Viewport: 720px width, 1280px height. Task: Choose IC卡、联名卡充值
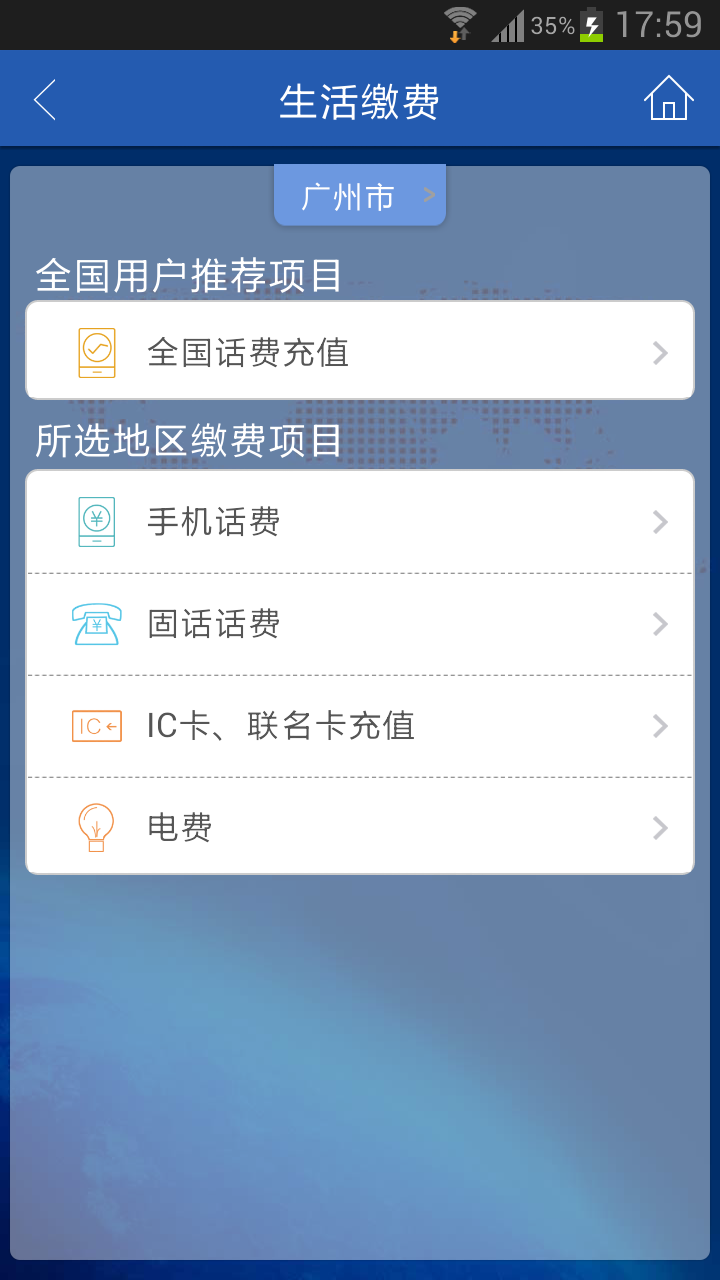click(x=360, y=726)
